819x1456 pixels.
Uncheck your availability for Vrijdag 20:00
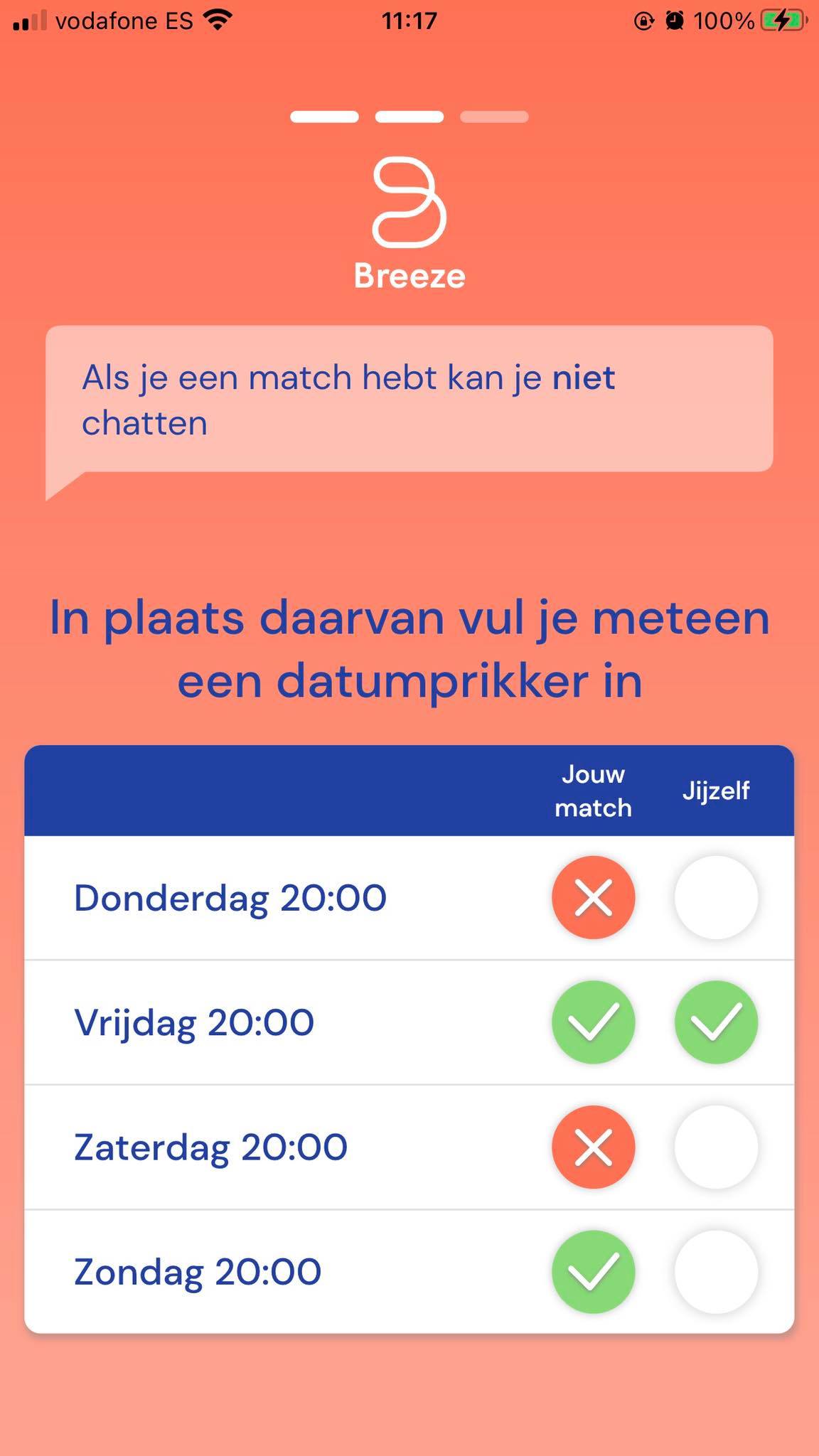pos(716,1022)
